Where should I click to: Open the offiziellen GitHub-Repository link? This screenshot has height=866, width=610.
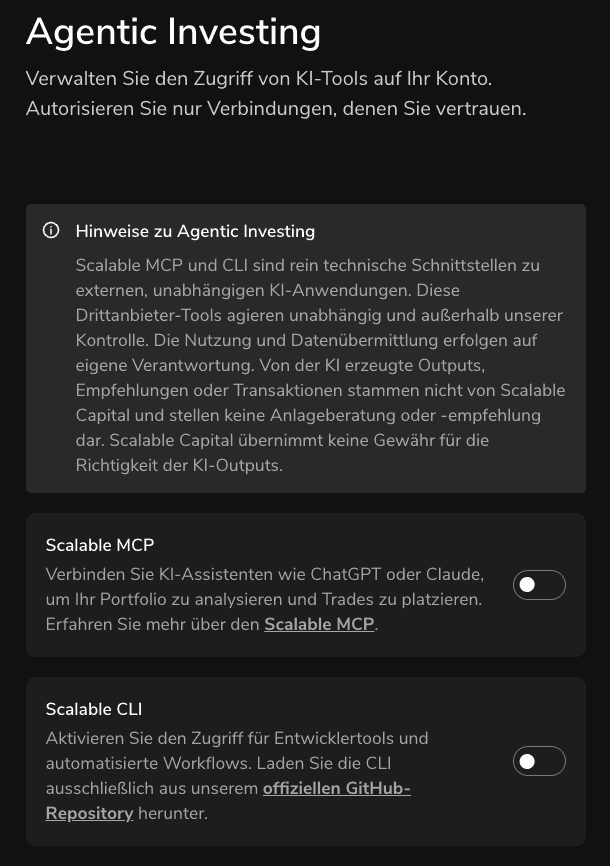[x=228, y=800]
